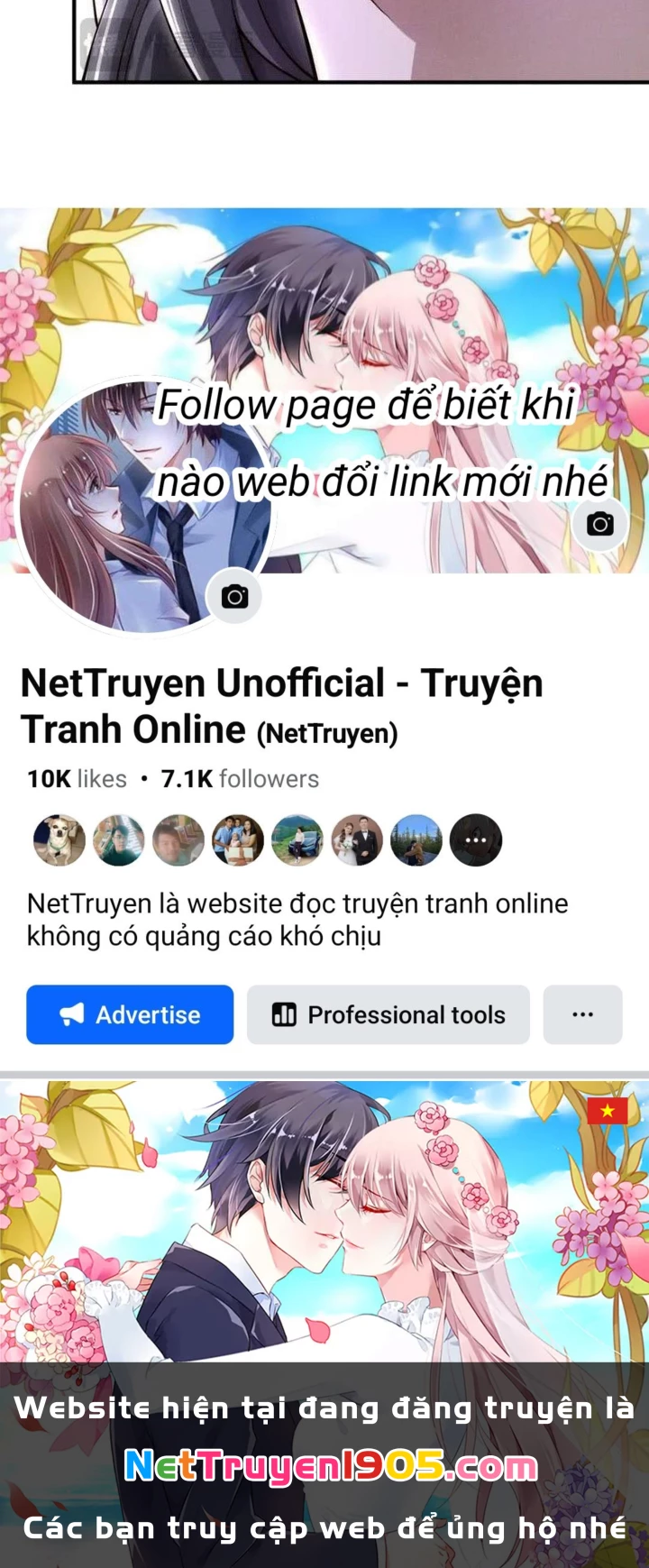
Task: Click the camera icon on the profile picture
Action: point(233,596)
